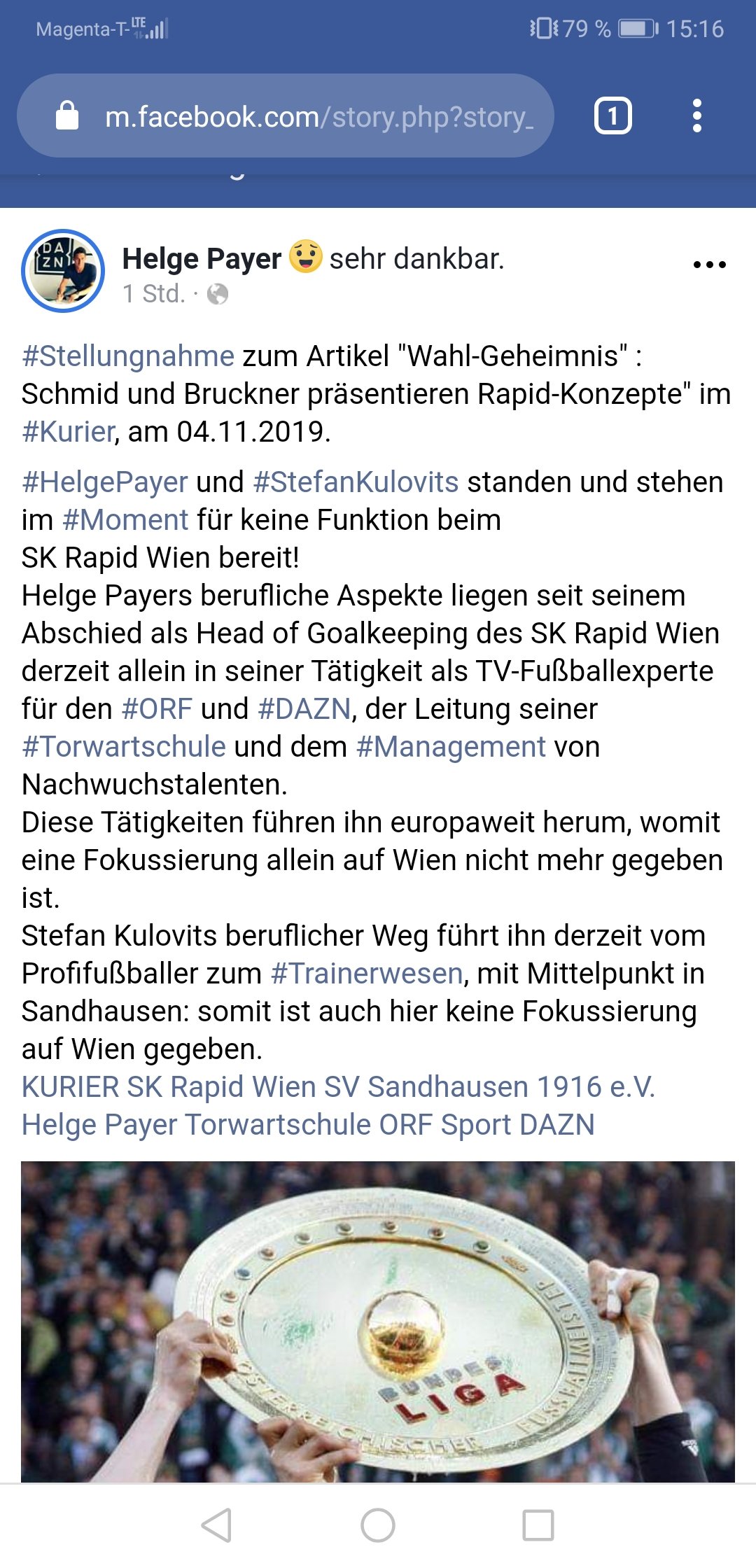Image resolution: width=756 pixels, height=1568 pixels.
Task: Open the post options three-dot menu
Action: [709, 265]
